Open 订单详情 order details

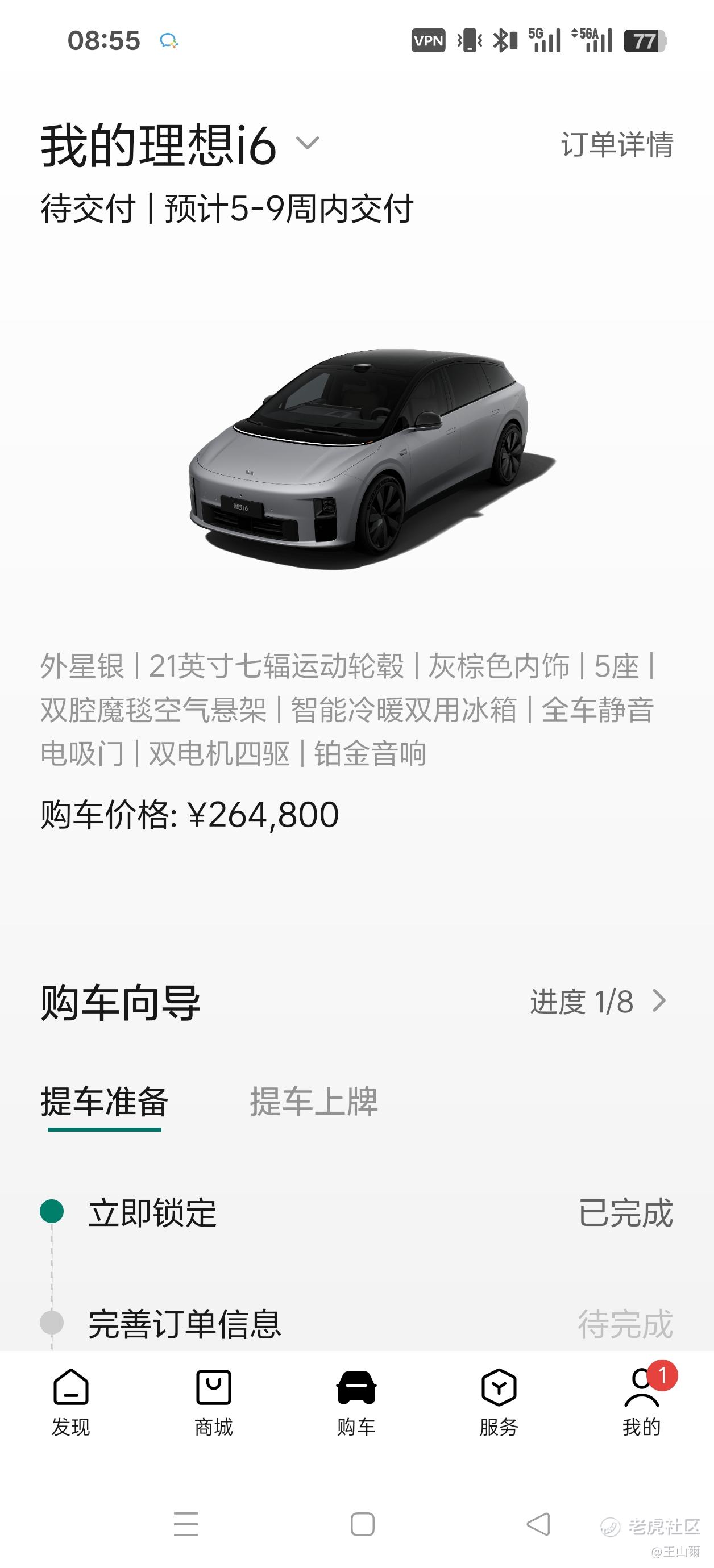coord(617,145)
